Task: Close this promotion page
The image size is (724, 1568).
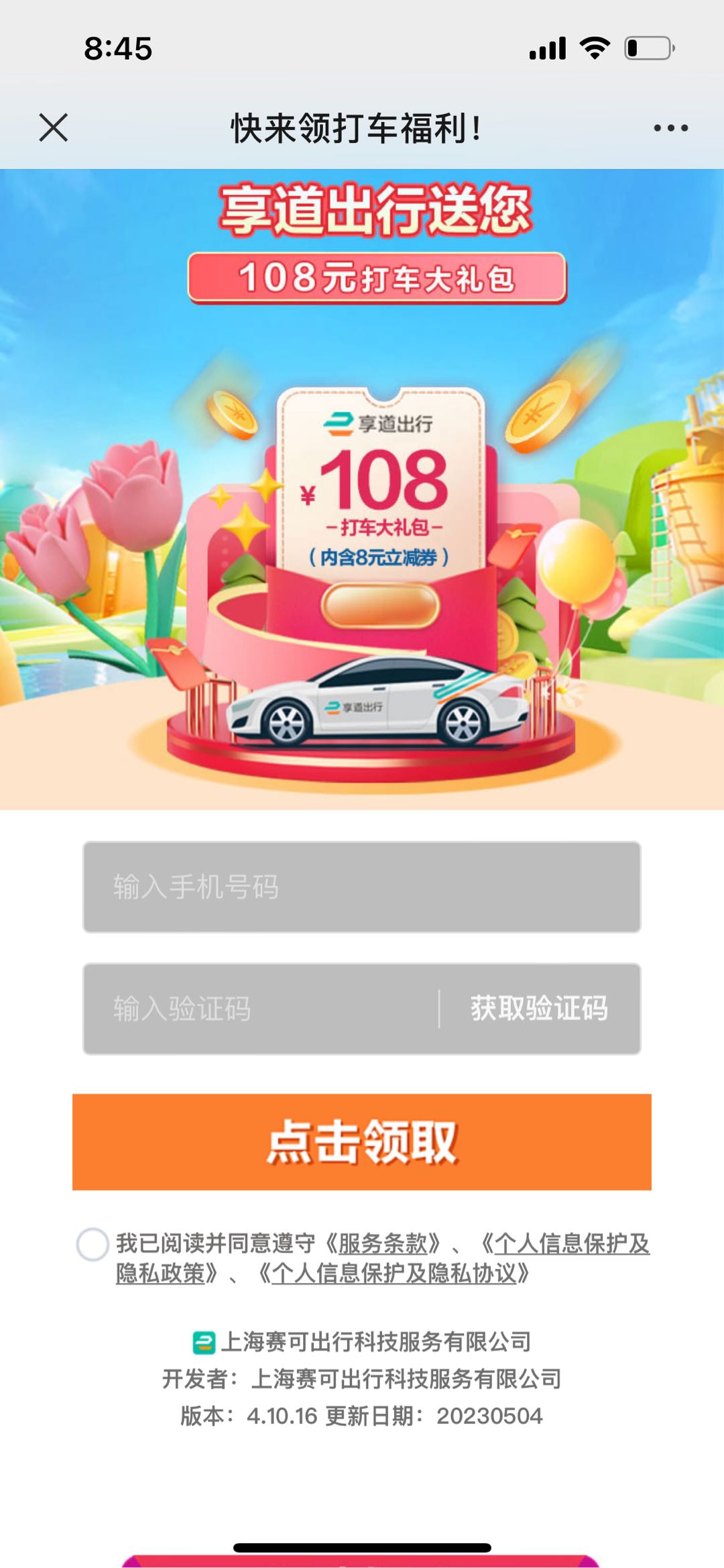Action: (x=54, y=127)
